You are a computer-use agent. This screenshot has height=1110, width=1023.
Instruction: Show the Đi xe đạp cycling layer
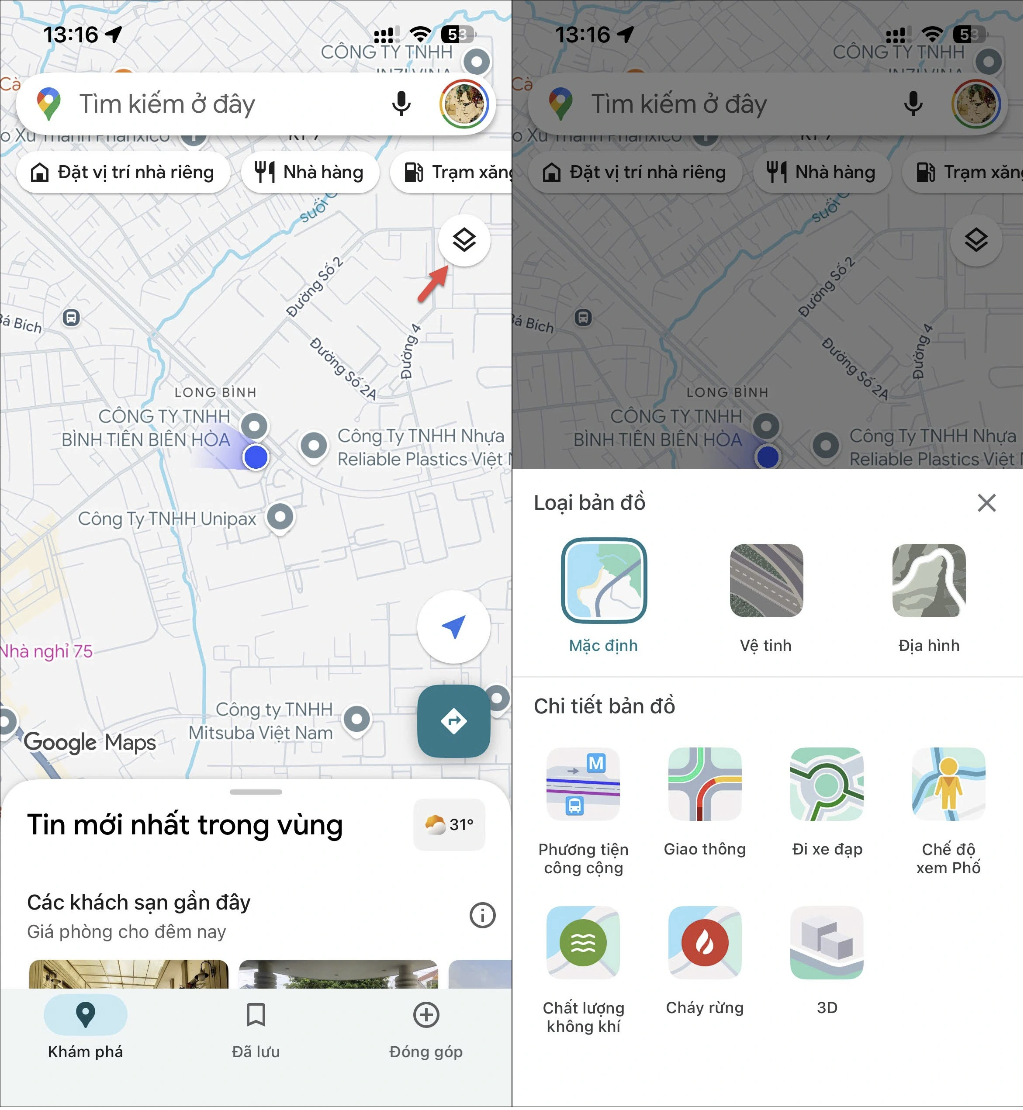point(827,785)
